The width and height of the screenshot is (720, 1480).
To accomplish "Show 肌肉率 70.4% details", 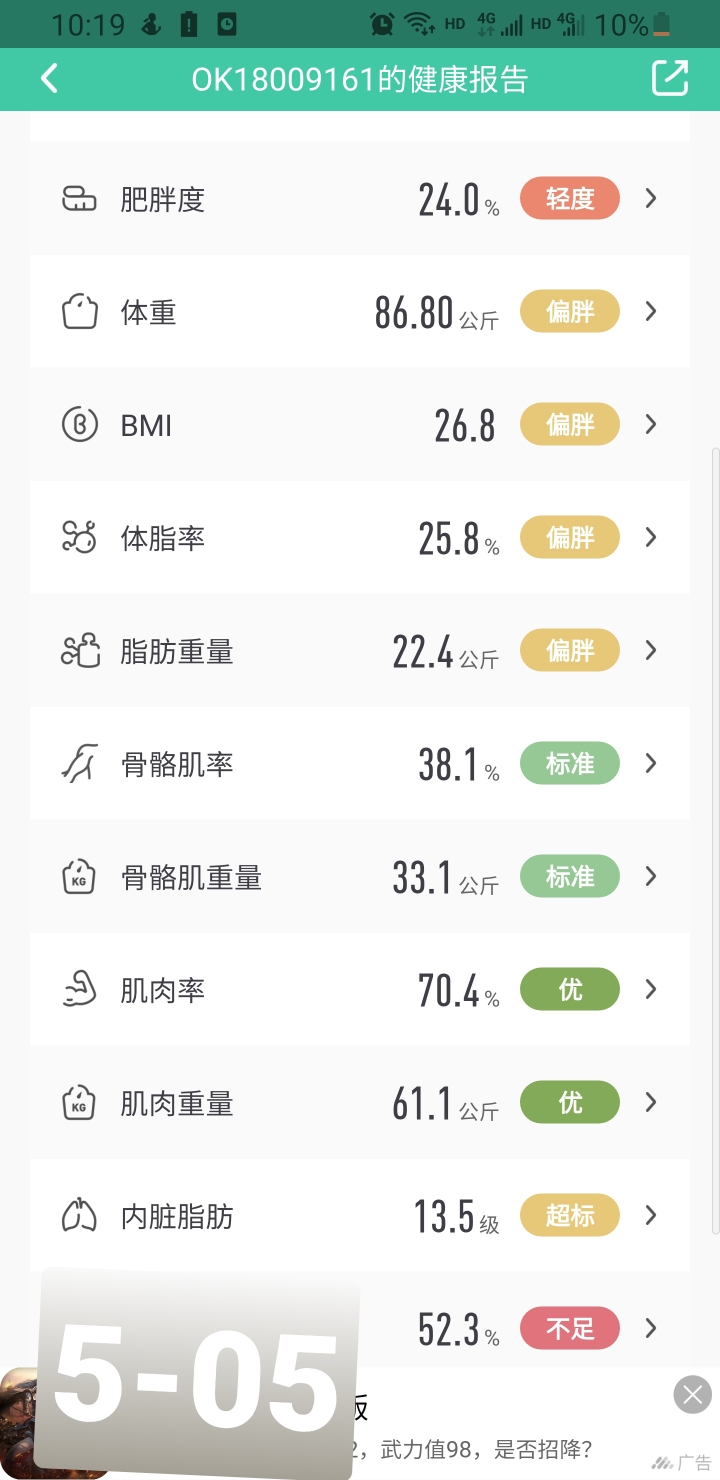I will click(360, 990).
